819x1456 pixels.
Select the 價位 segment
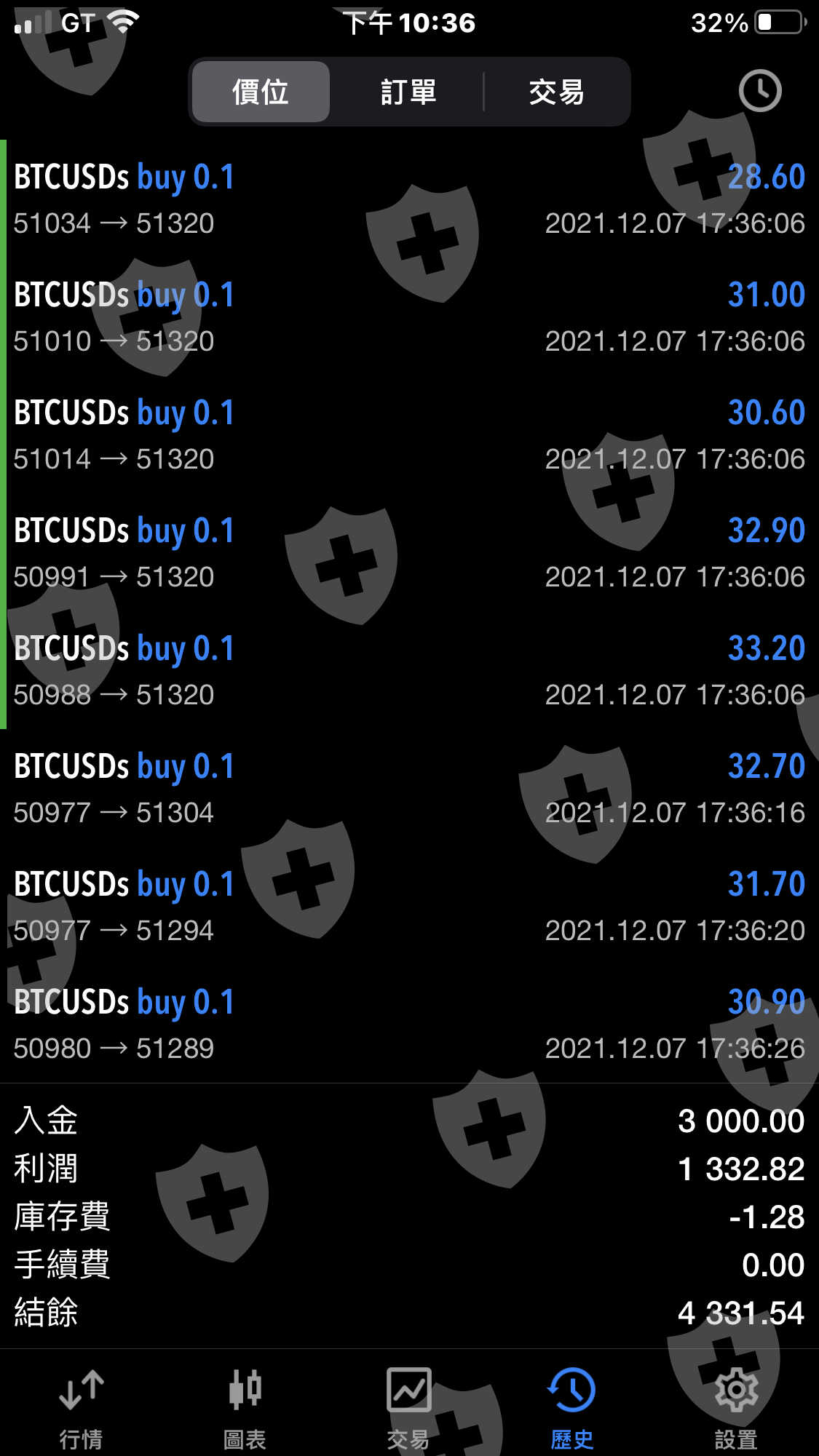(x=261, y=92)
